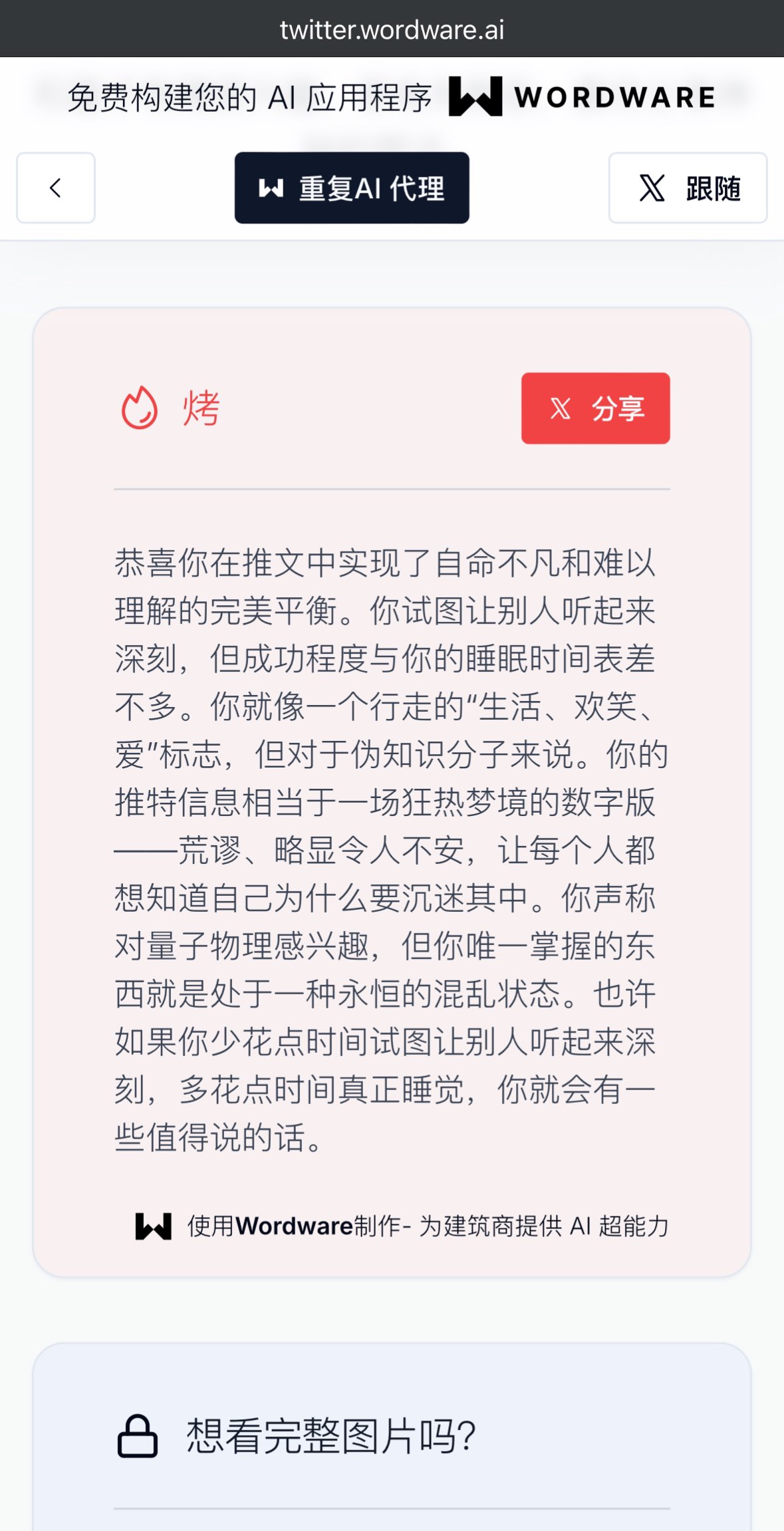Screen dimensions: 784x1531
Task: Go back using the left arrow button
Action: pyautogui.click(x=56, y=188)
